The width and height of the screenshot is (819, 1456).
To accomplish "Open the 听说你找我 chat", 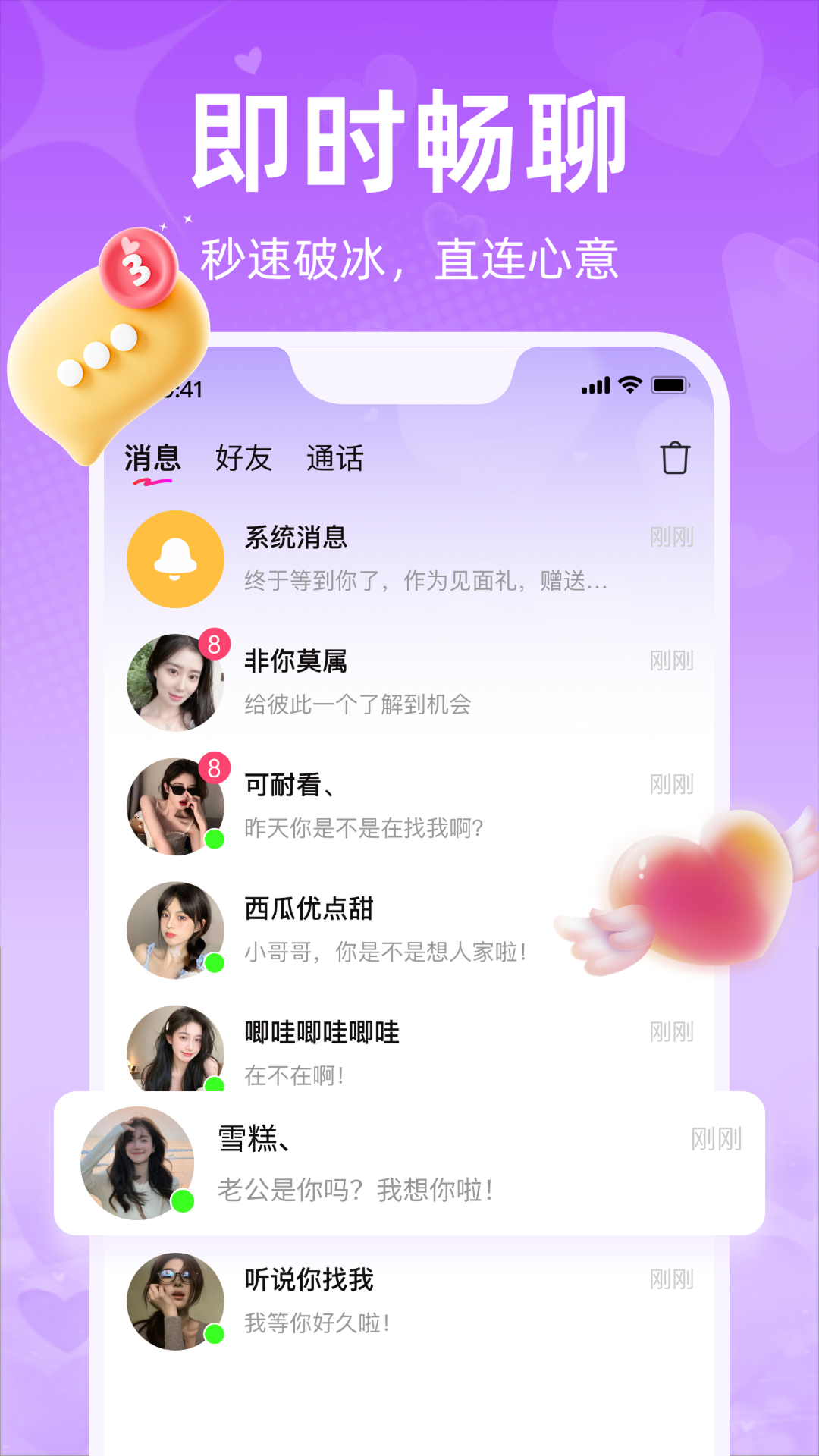I will (x=409, y=1297).
